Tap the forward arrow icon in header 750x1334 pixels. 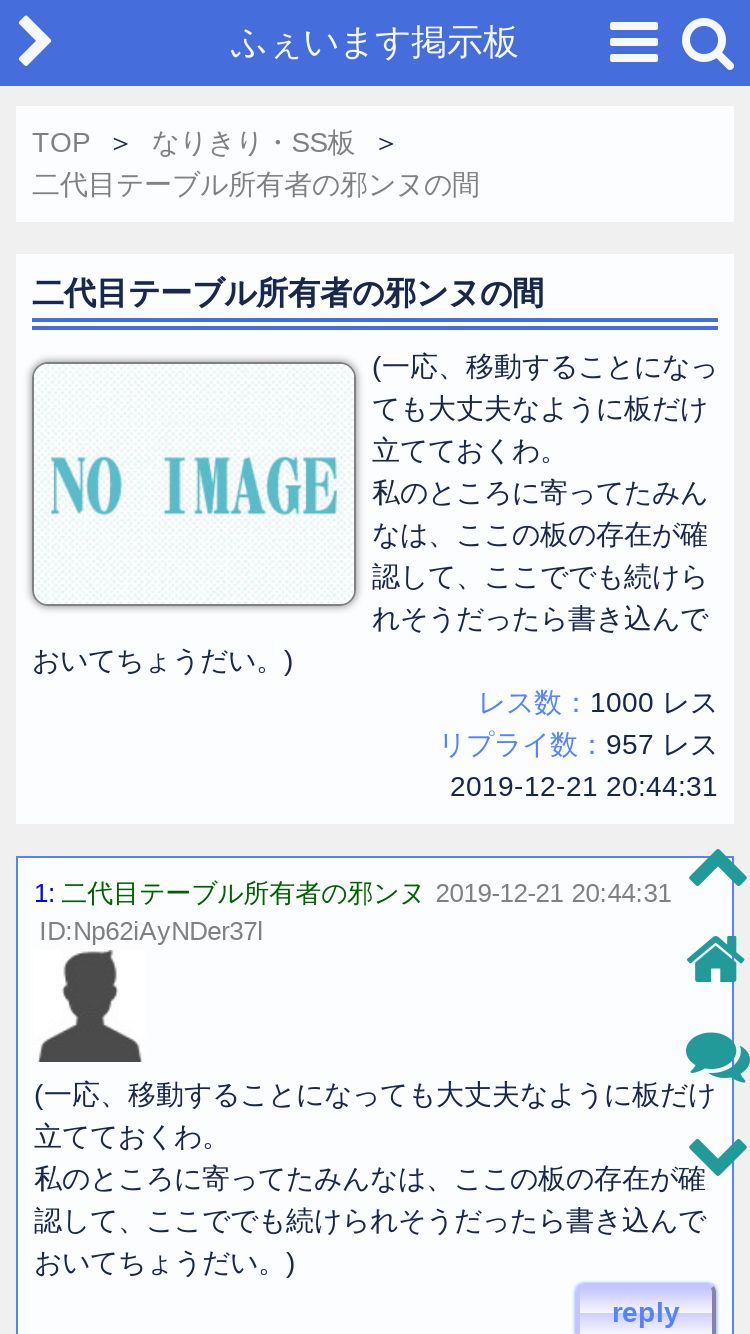(x=34, y=42)
